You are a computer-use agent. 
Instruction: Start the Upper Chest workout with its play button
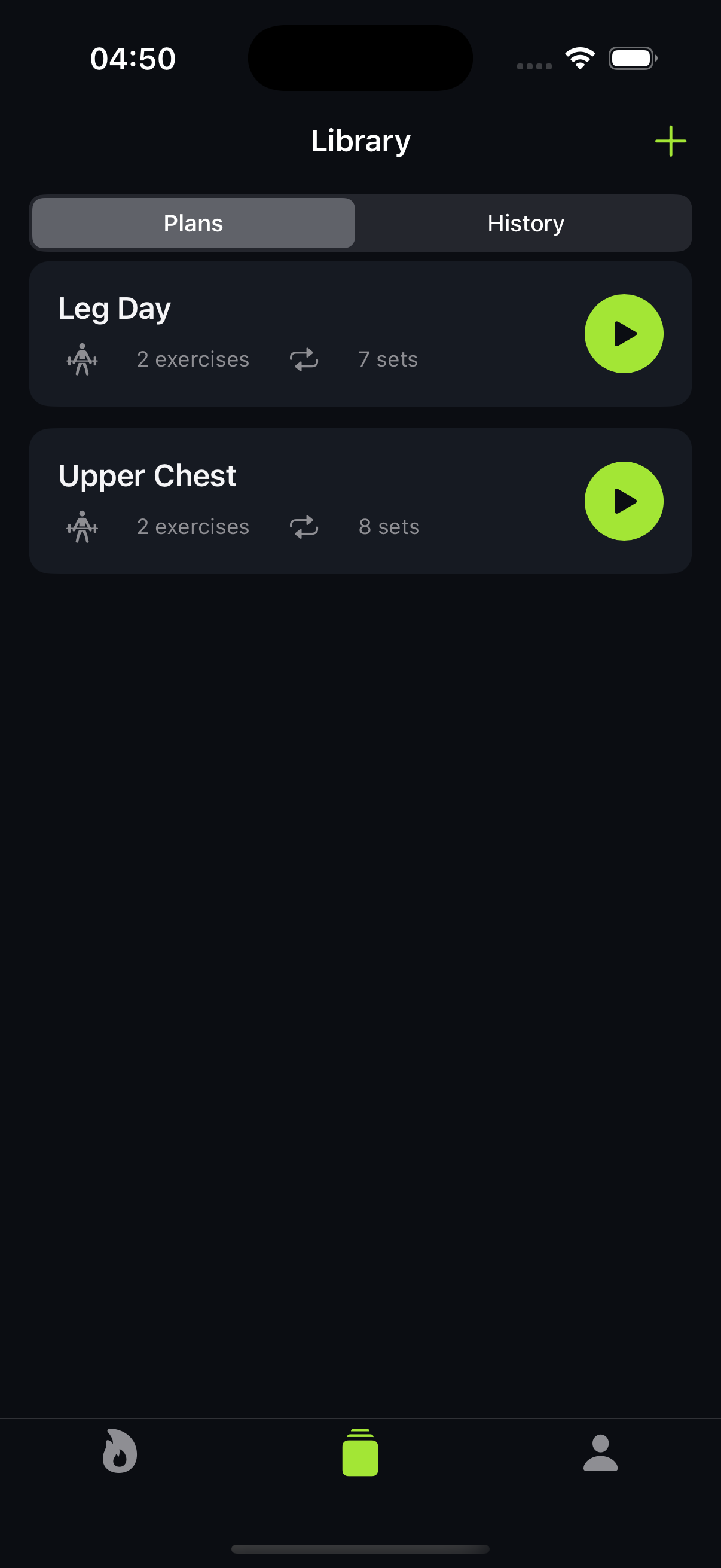623,501
